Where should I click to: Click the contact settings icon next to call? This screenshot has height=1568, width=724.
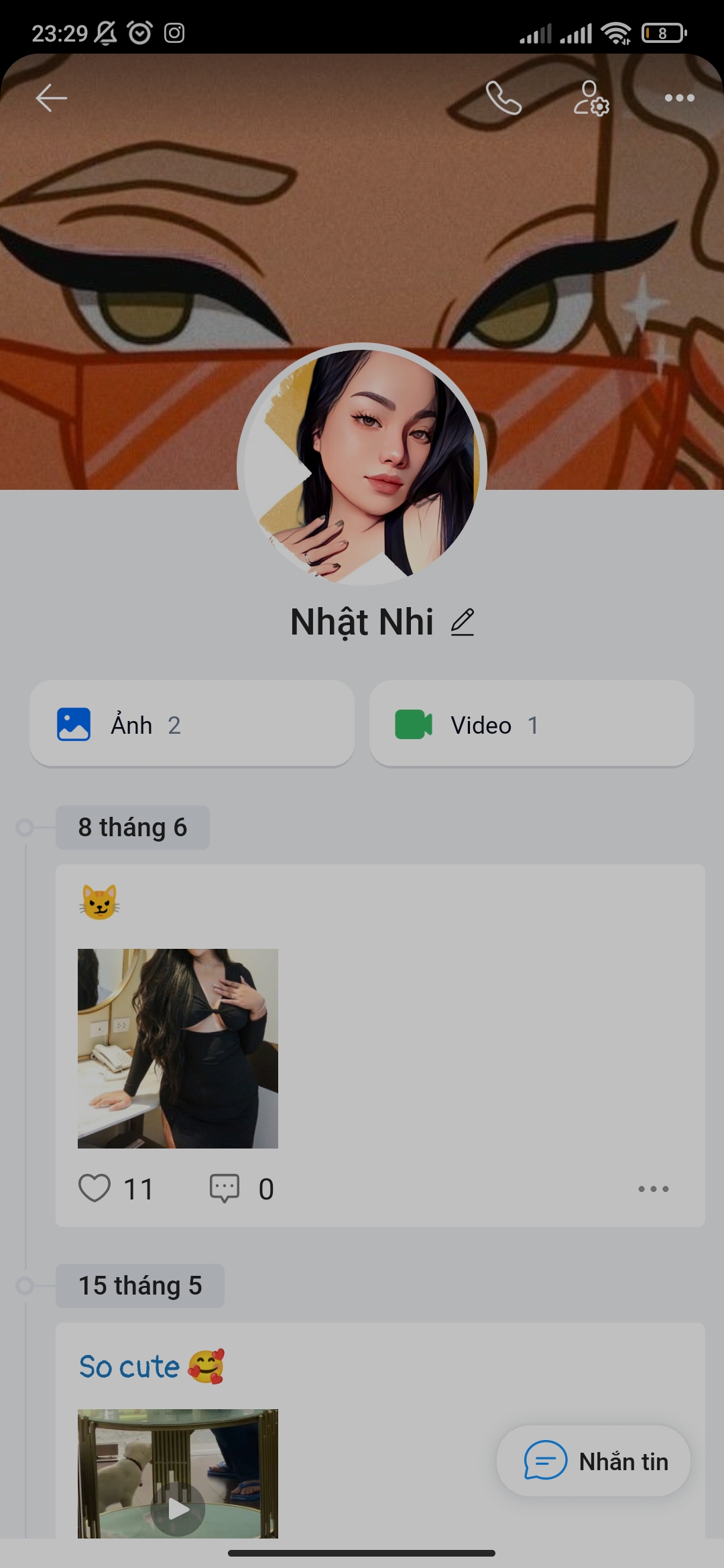(x=591, y=101)
